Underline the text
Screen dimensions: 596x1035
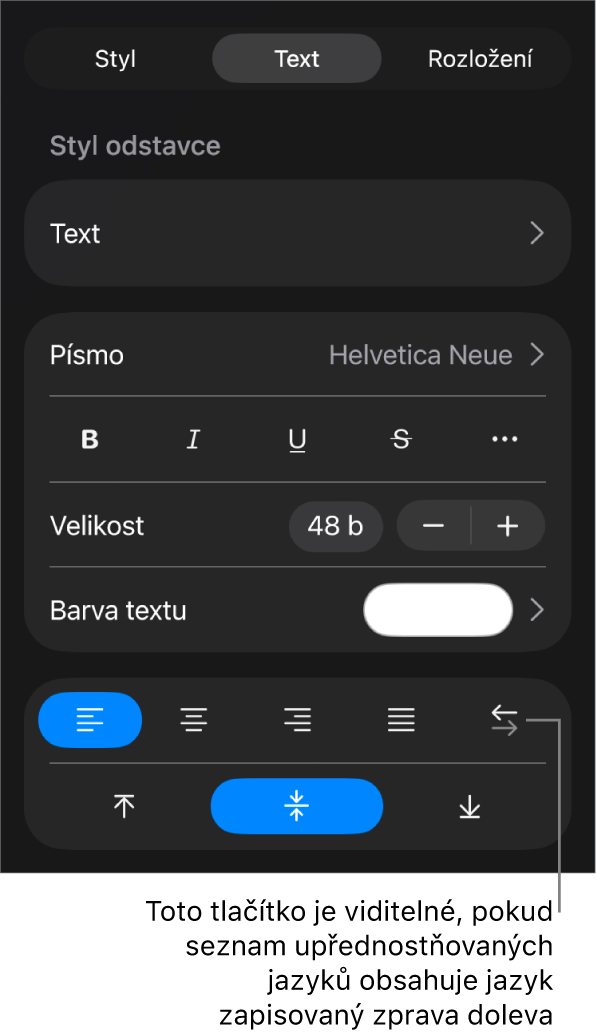click(x=298, y=439)
